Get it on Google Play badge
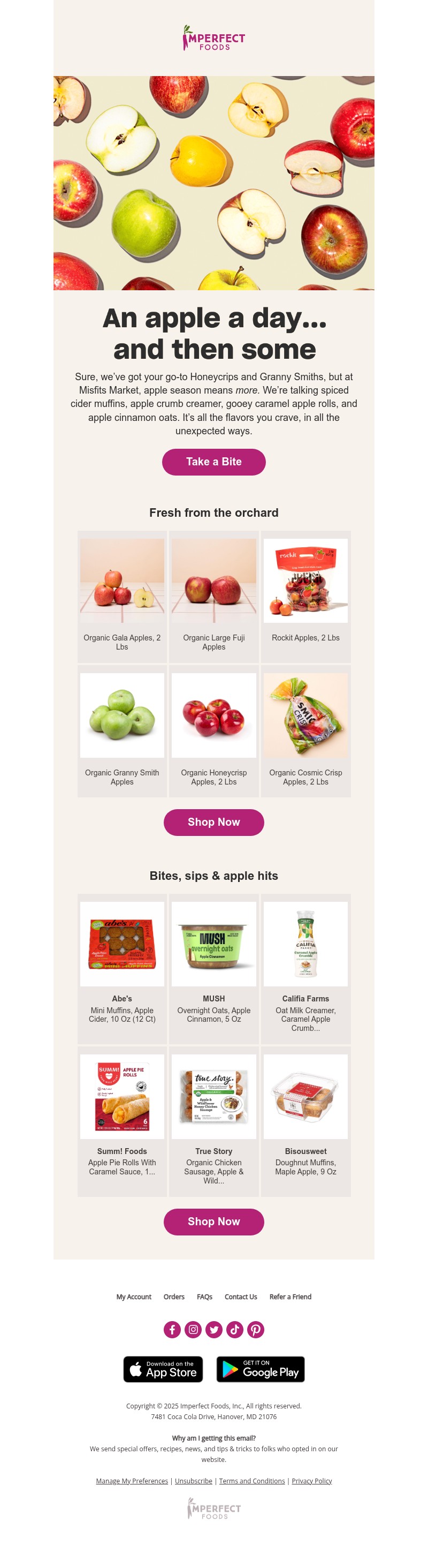Viewport: 428px width, 1568px height. [x=260, y=1369]
